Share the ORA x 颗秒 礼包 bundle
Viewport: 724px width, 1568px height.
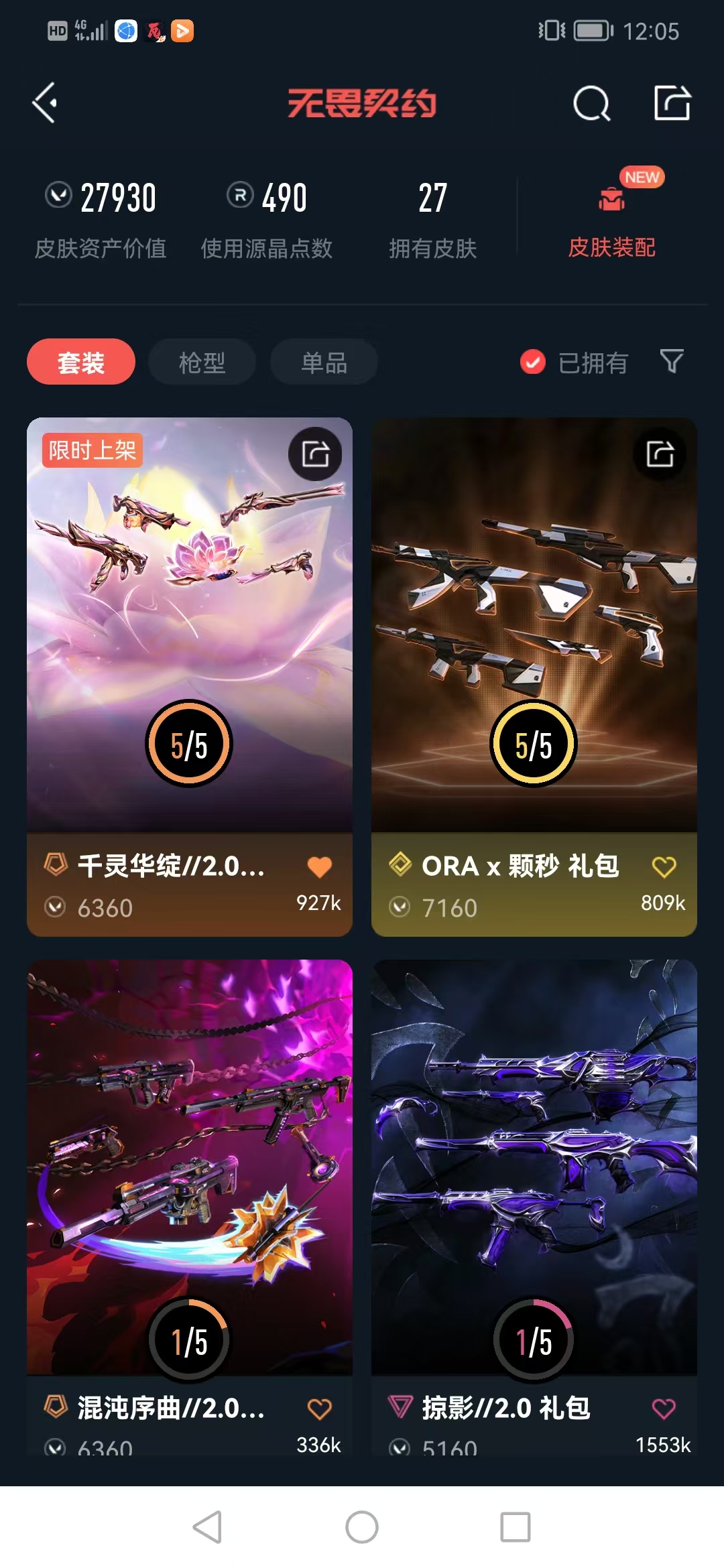(660, 454)
